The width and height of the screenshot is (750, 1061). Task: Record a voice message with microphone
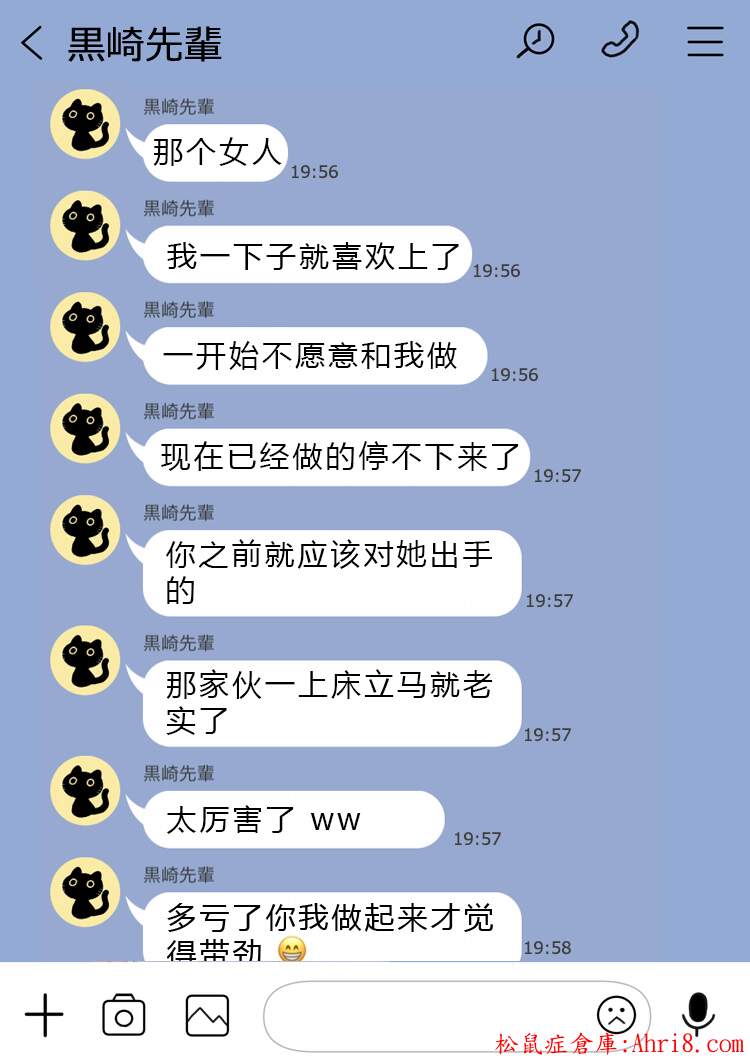pyautogui.click(x=697, y=1014)
